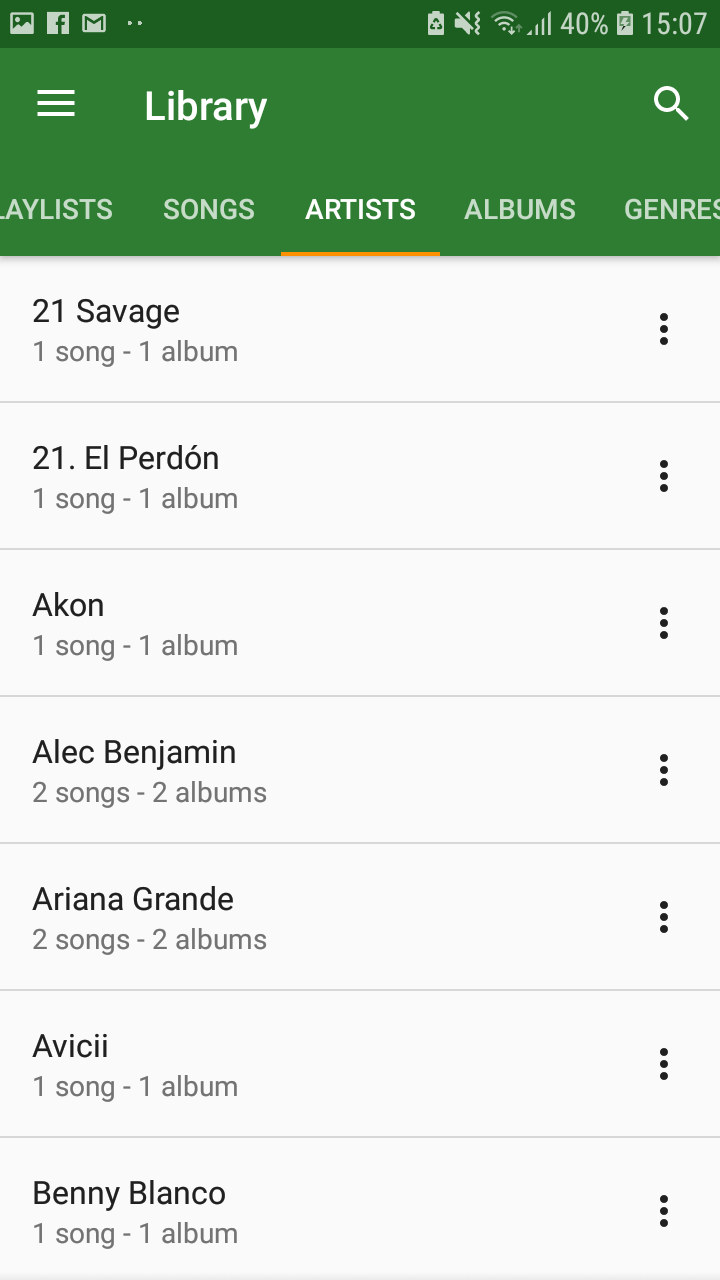The height and width of the screenshot is (1280, 720).
Task: Open the navigation drawer menu
Action: [x=56, y=104]
